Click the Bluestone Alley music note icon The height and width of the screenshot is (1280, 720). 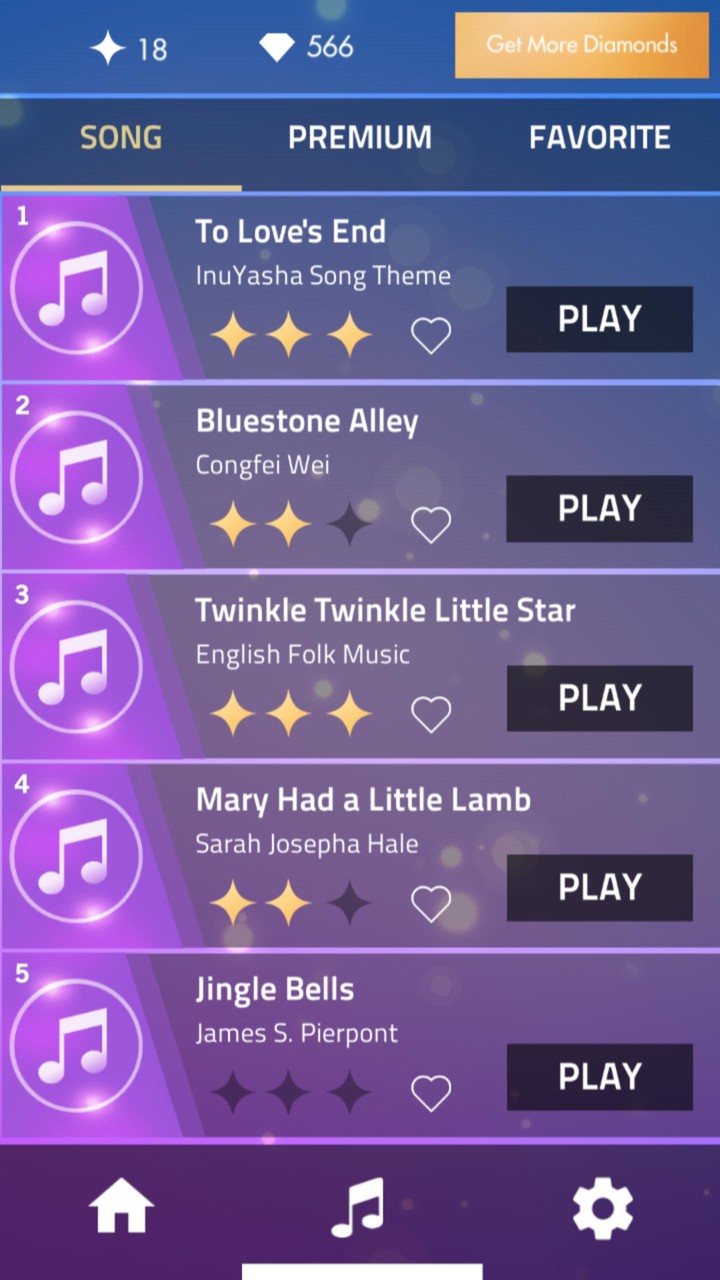click(x=76, y=477)
